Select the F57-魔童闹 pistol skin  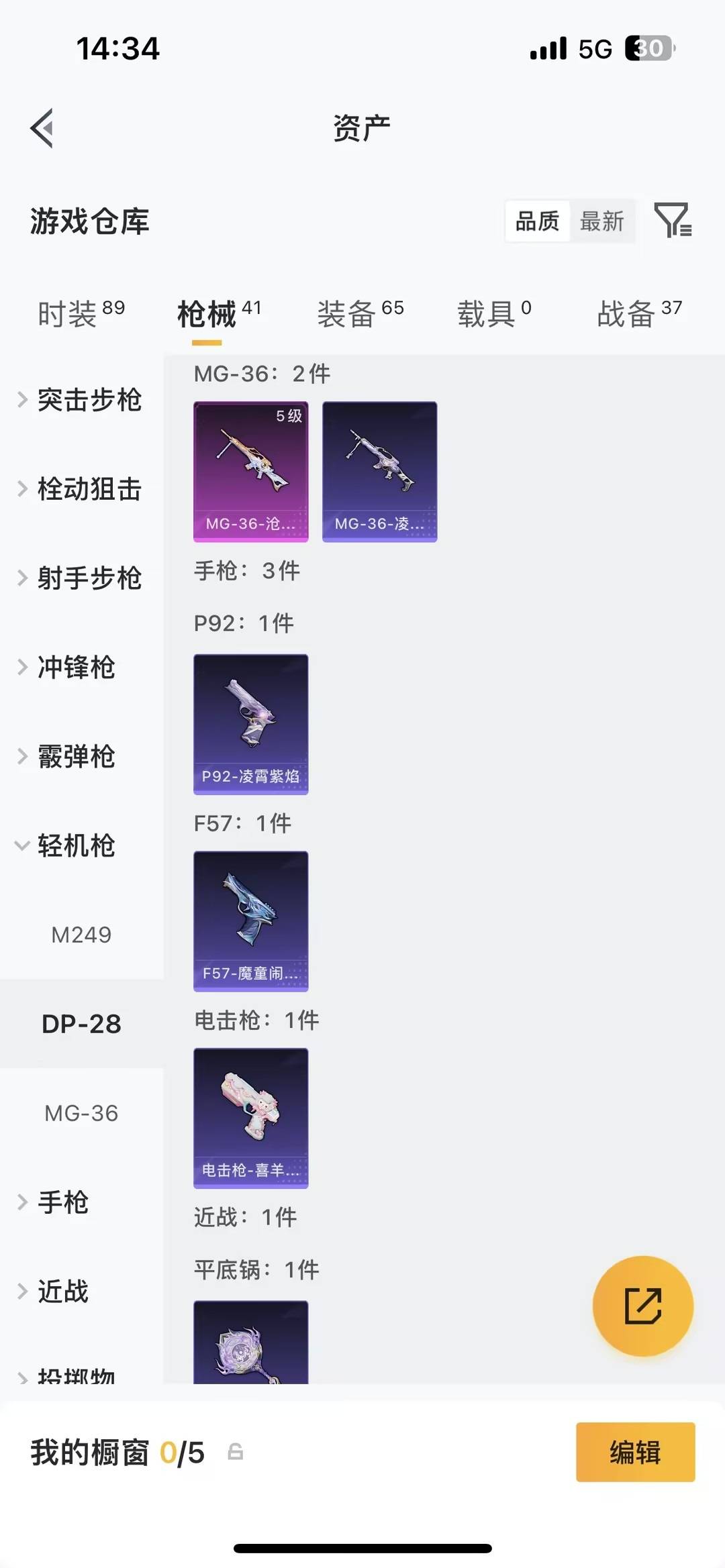(x=250, y=921)
